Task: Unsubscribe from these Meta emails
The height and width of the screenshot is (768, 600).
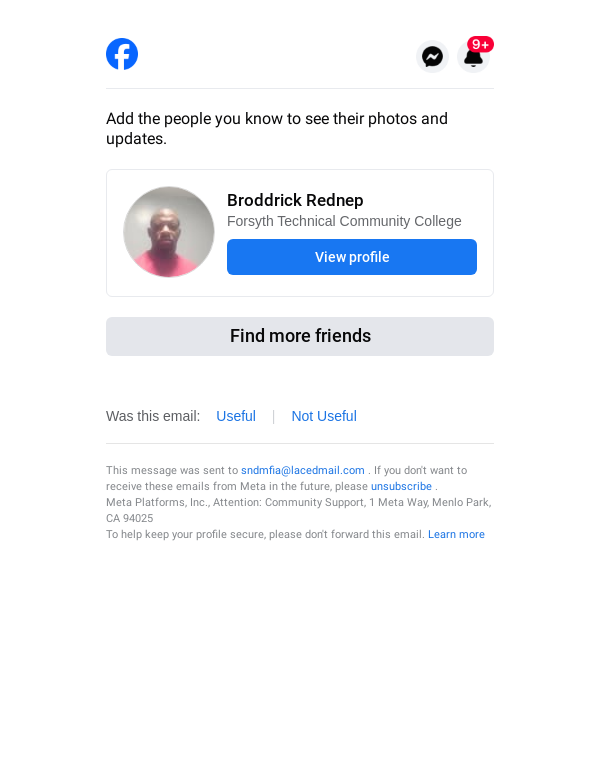Action: (401, 486)
